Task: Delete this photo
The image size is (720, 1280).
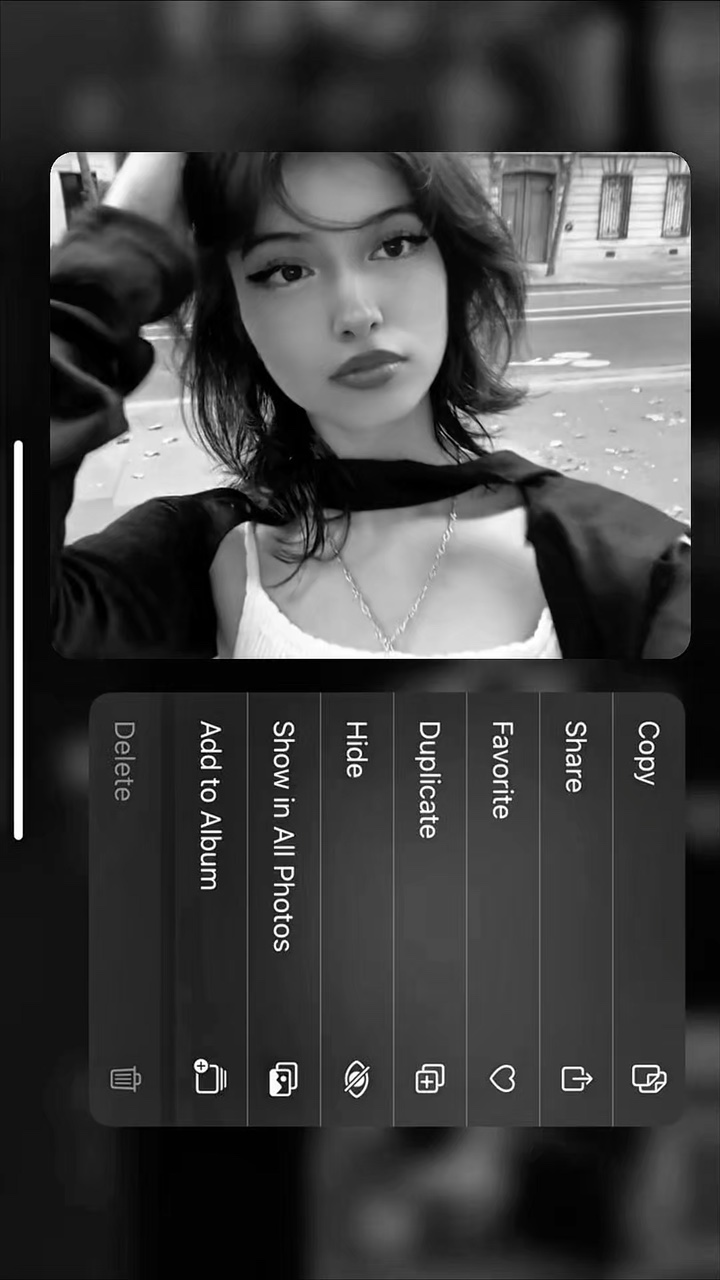Action: point(125,908)
